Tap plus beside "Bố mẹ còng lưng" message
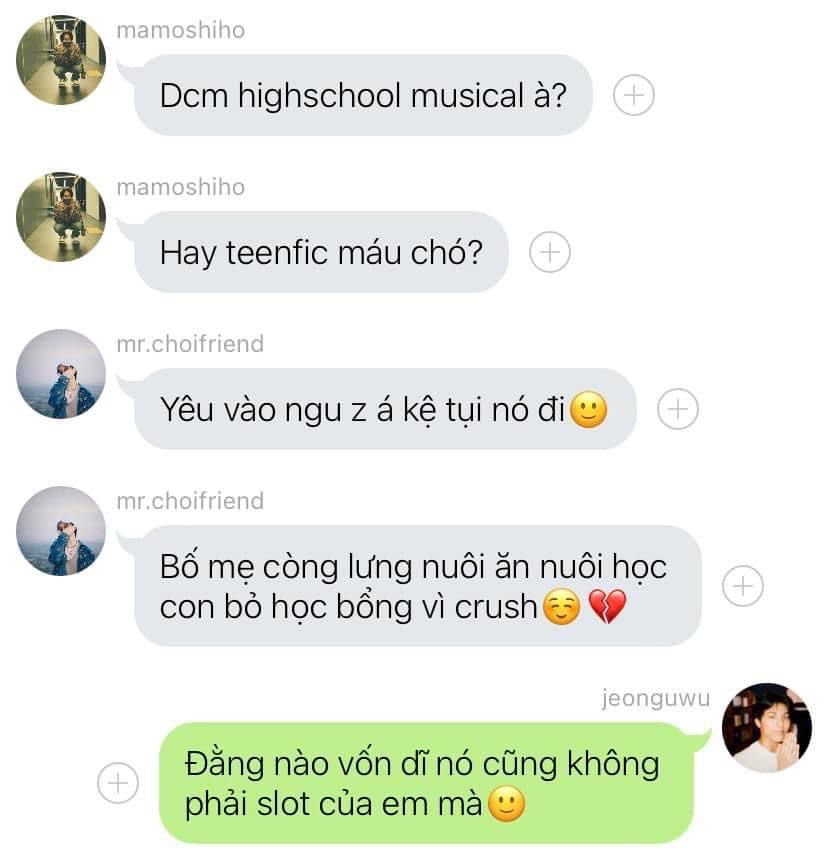The image size is (828, 857). 742,586
